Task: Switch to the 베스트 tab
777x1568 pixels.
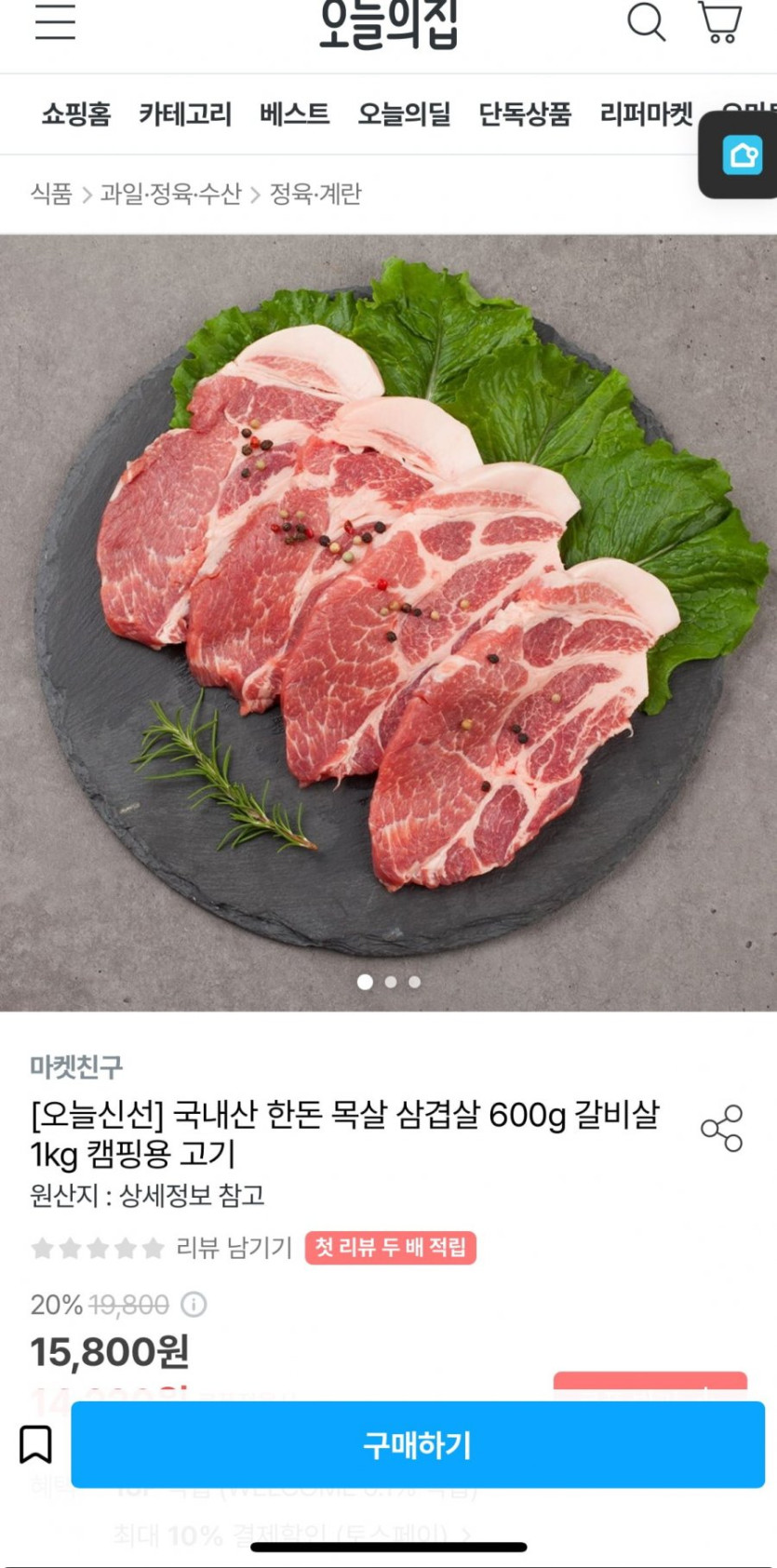Action: (294, 114)
